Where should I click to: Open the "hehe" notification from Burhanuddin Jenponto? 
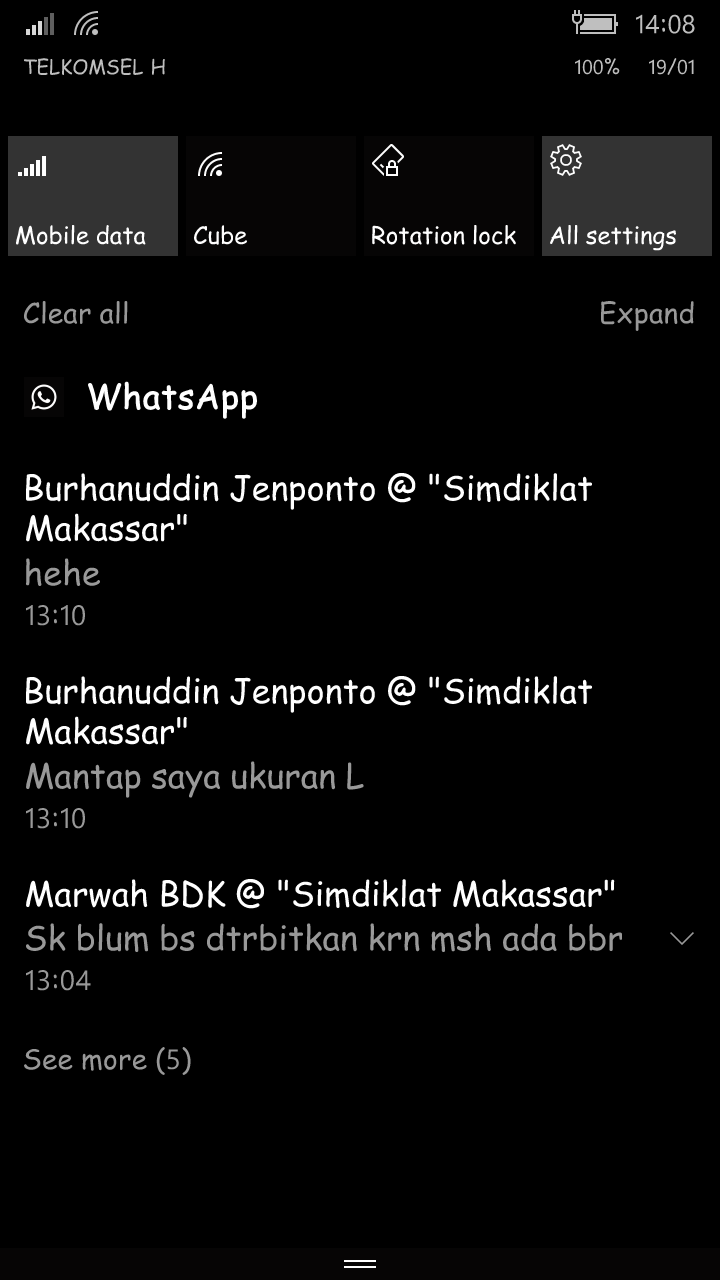360,550
